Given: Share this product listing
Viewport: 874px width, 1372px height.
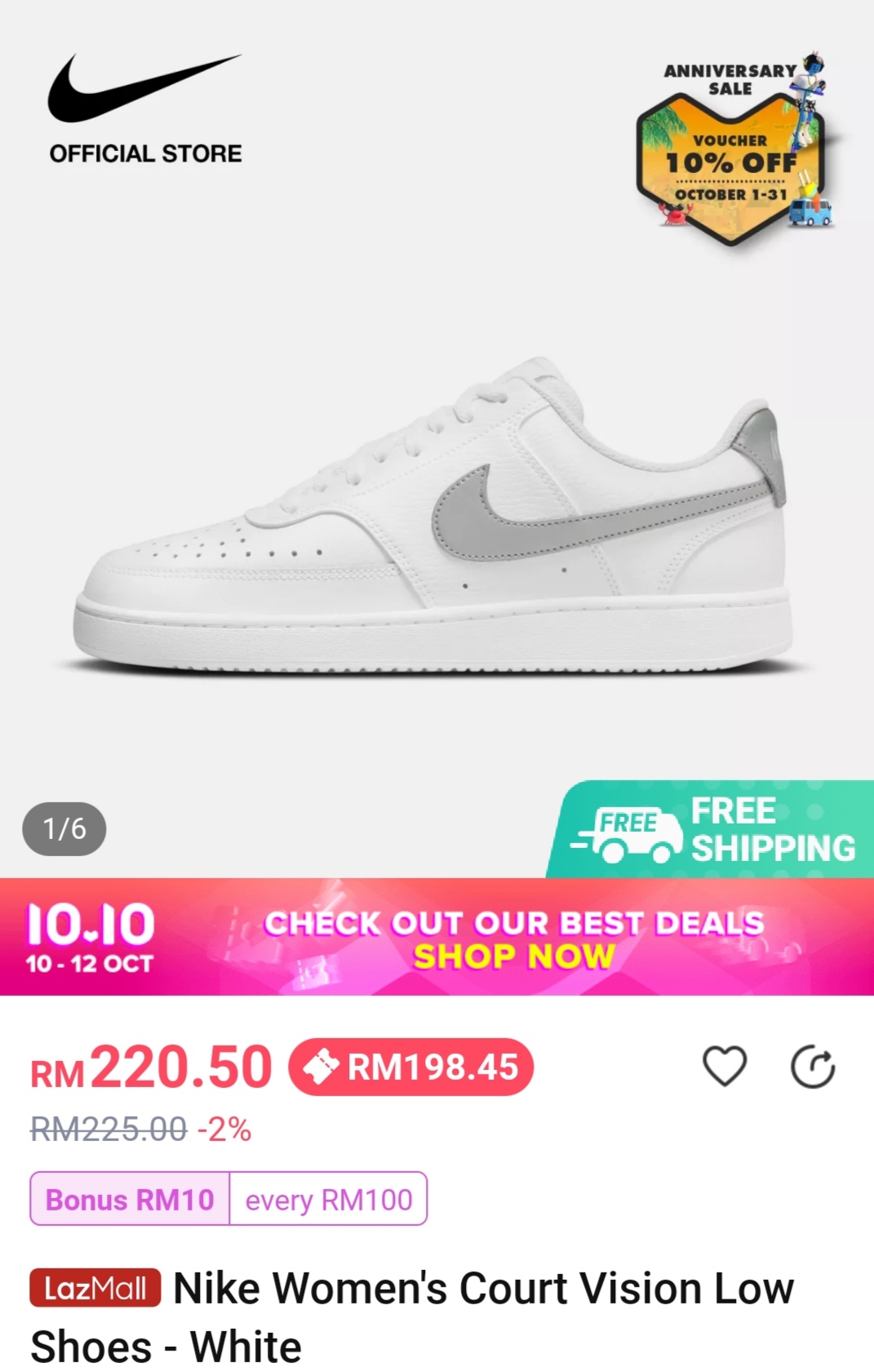Looking at the screenshot, I should pos(813,1067).
